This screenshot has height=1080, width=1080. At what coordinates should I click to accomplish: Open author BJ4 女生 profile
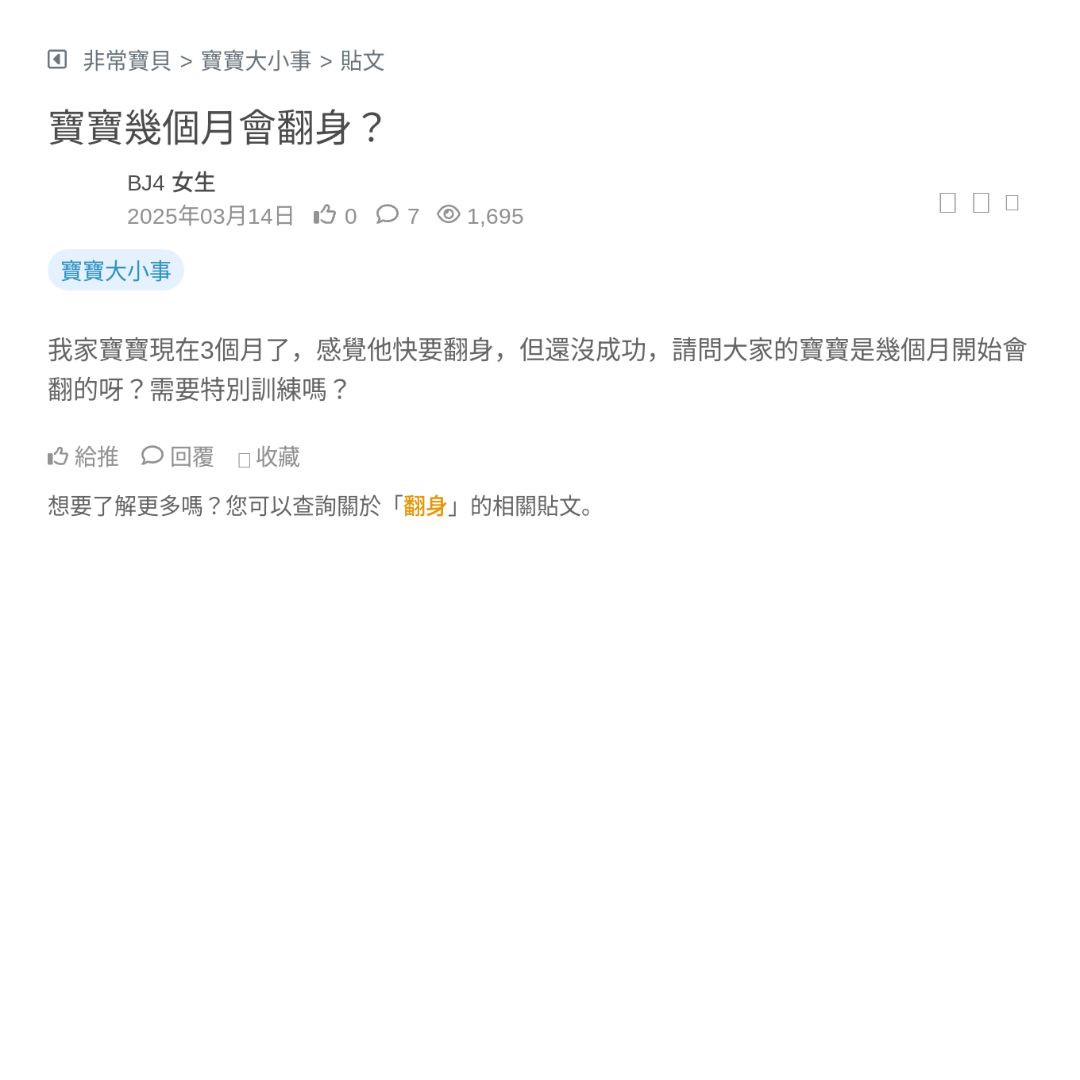(171, 183)
